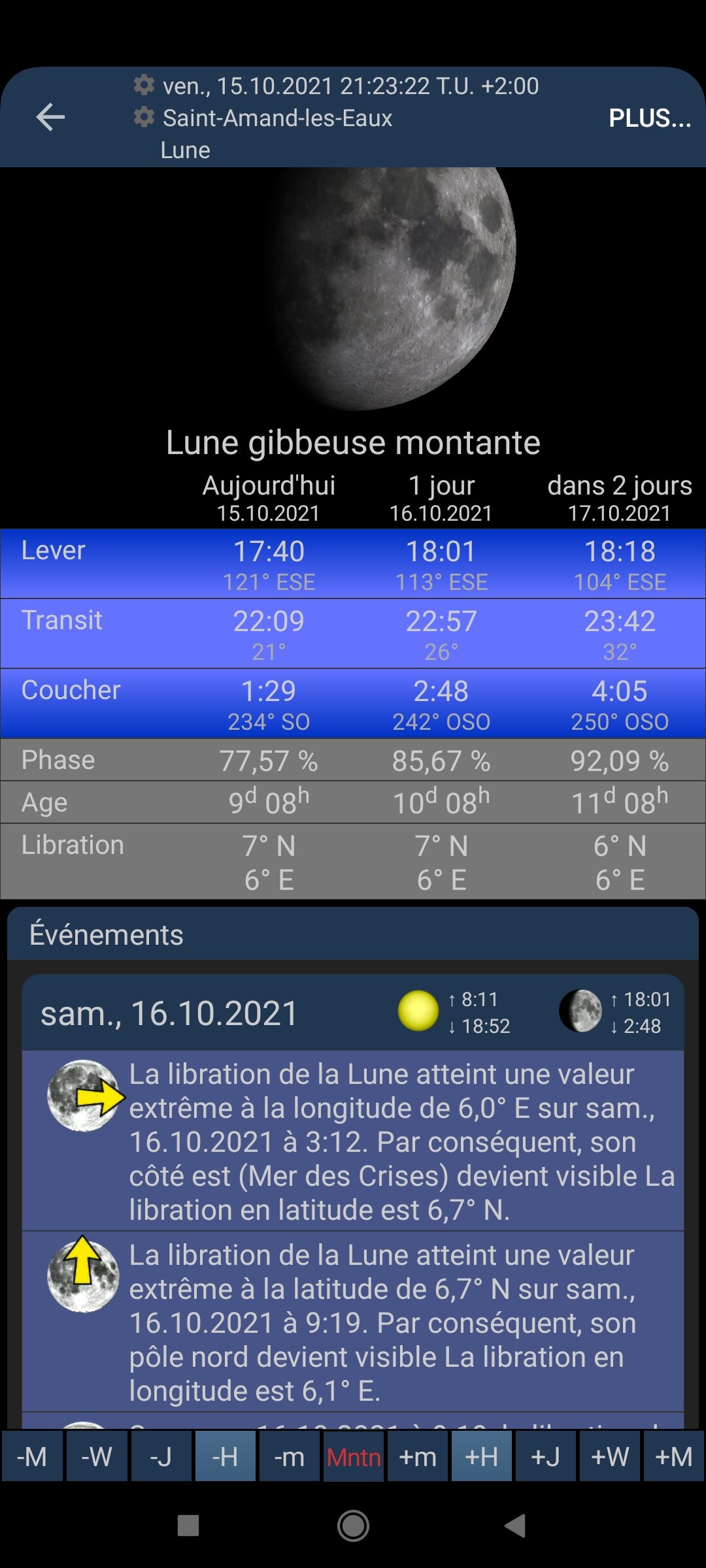Screen dimensions: 706x1568
Task: Open date and time settings gear
Action: click(144, 85)
